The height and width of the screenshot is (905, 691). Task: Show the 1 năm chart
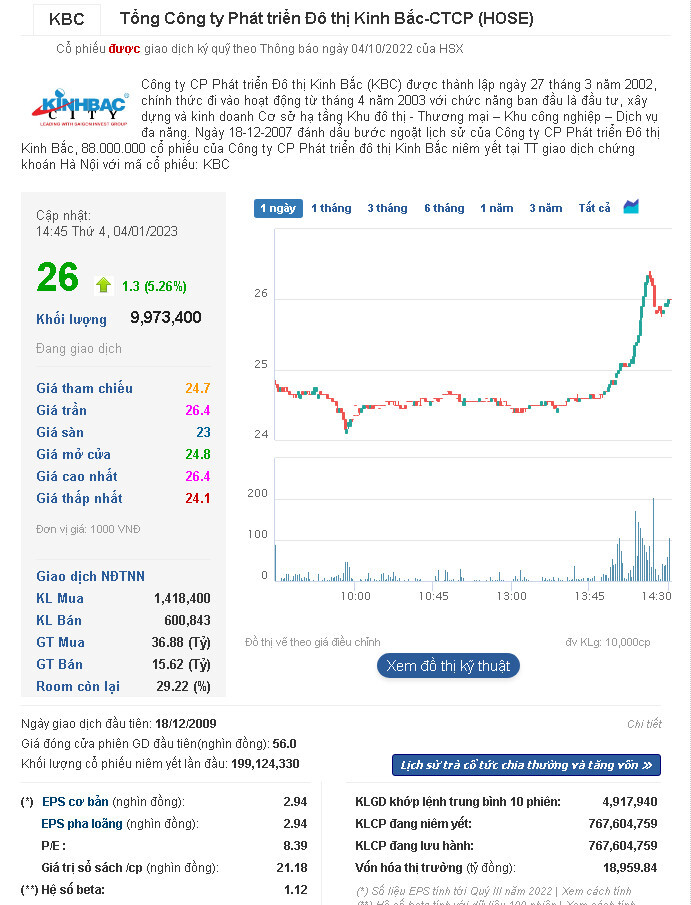pyautogui.click(x=497, y=208)
